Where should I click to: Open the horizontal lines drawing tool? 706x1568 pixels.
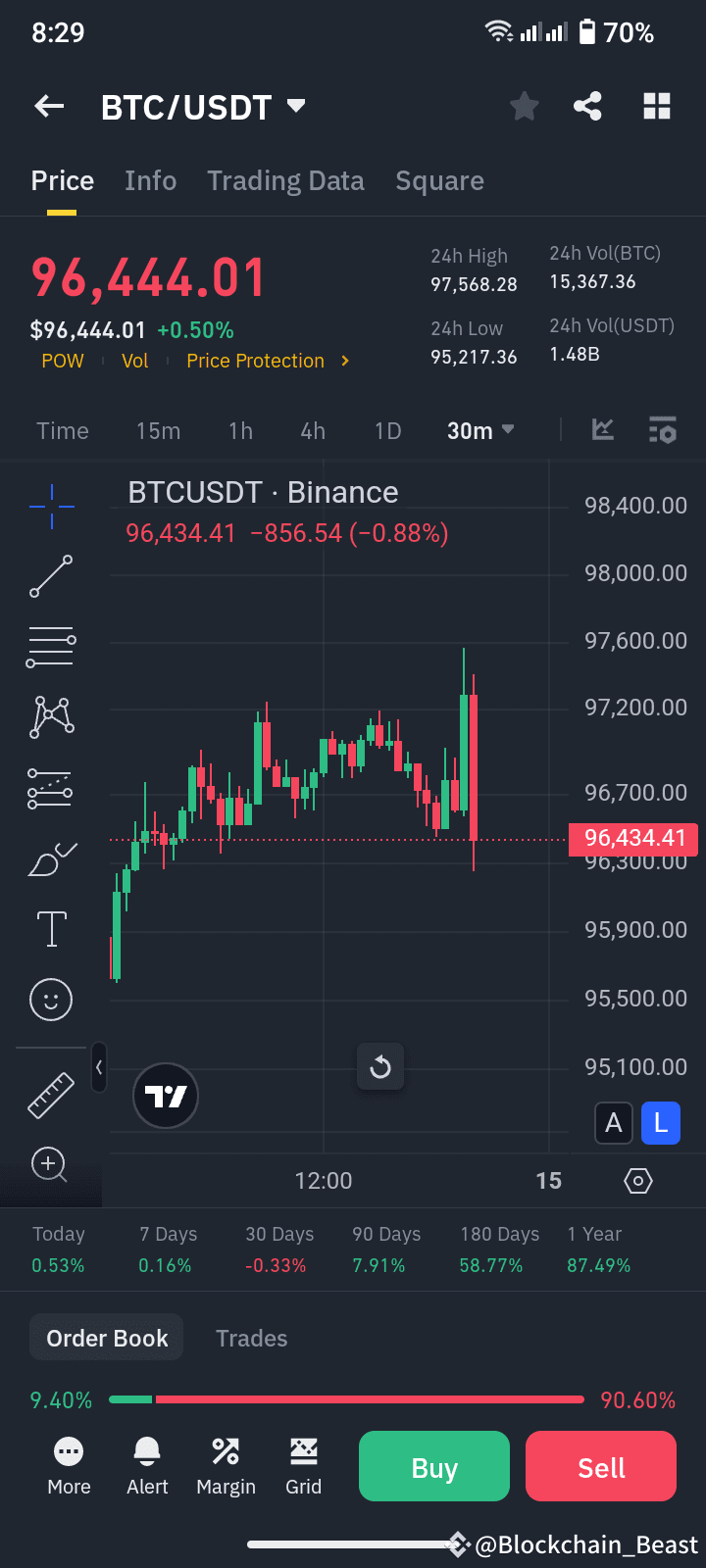coord(50,647)
